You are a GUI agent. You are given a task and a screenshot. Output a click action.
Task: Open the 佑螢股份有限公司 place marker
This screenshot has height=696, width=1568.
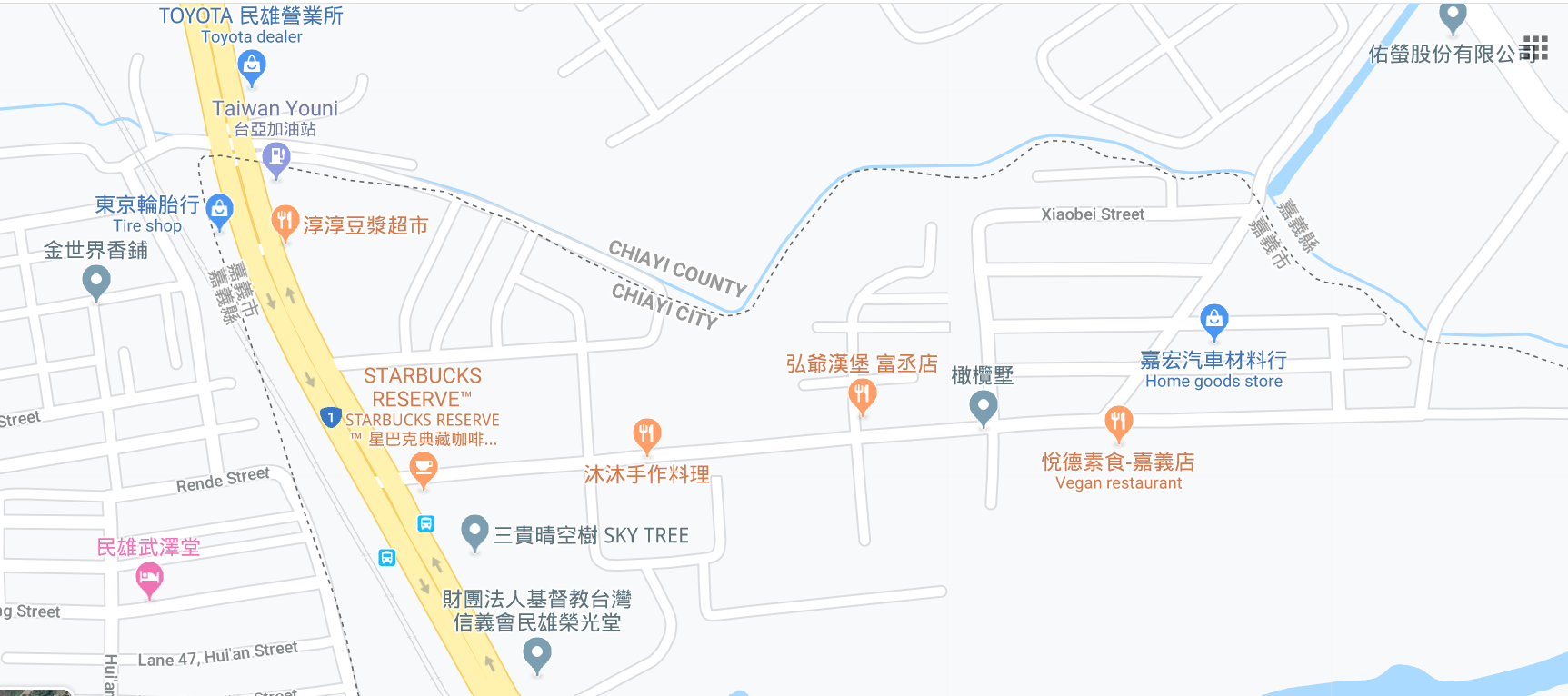tap(1453, 15)
